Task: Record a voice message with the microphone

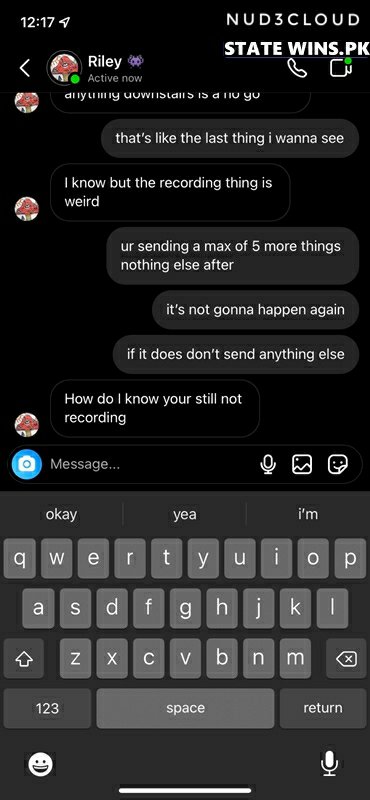Action: tap(268, 464)
